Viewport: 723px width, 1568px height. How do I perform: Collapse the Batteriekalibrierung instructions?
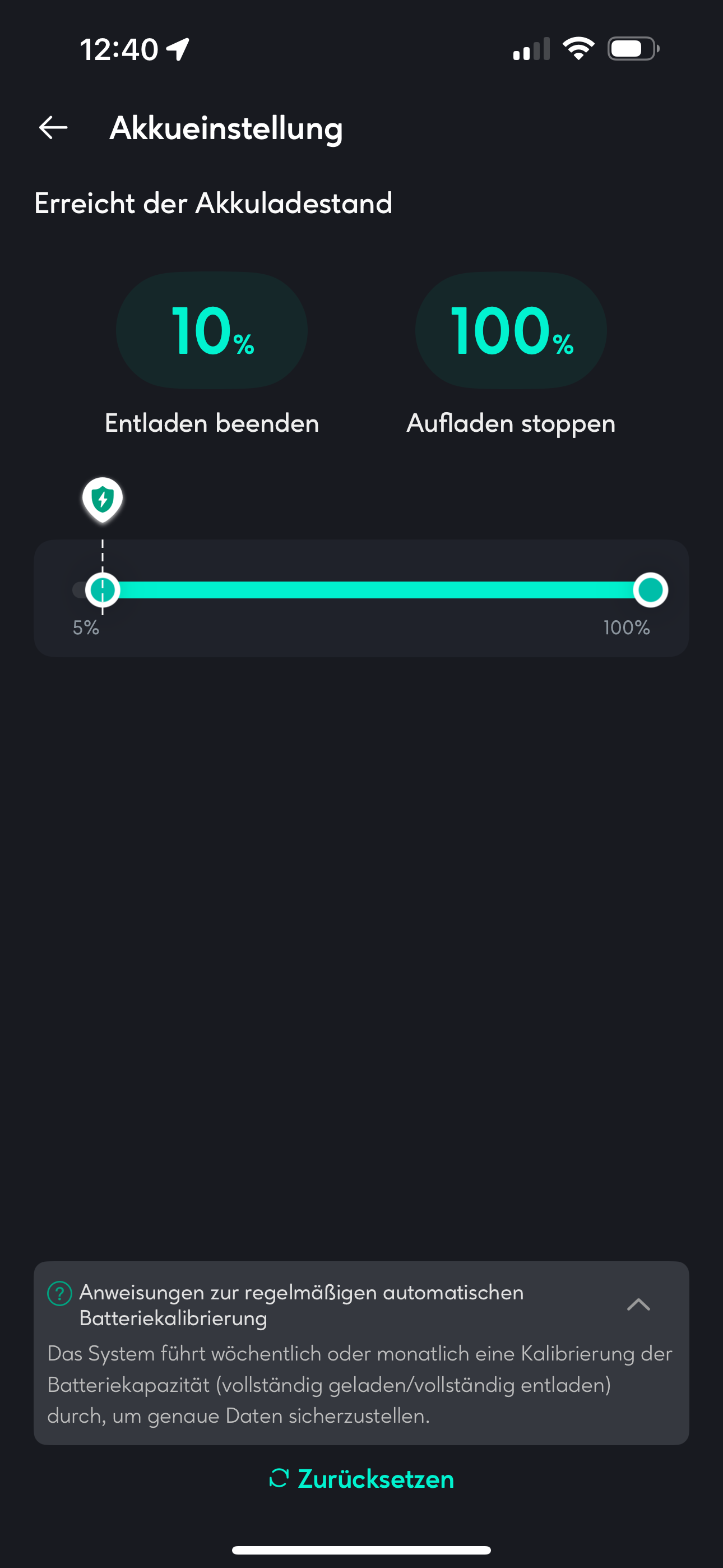point(638,1304)
